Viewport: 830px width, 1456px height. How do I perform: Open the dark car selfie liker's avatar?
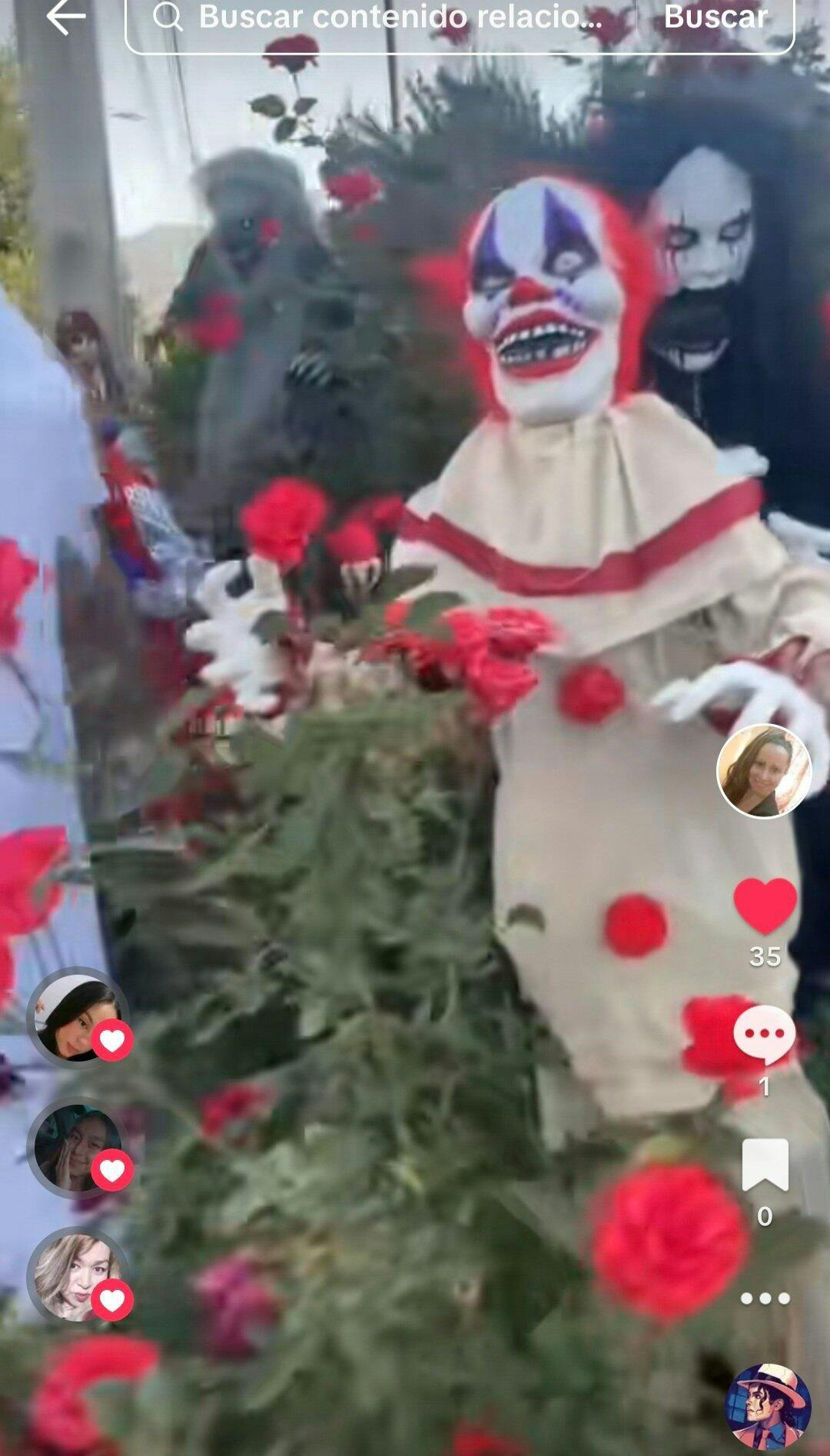77,1148
